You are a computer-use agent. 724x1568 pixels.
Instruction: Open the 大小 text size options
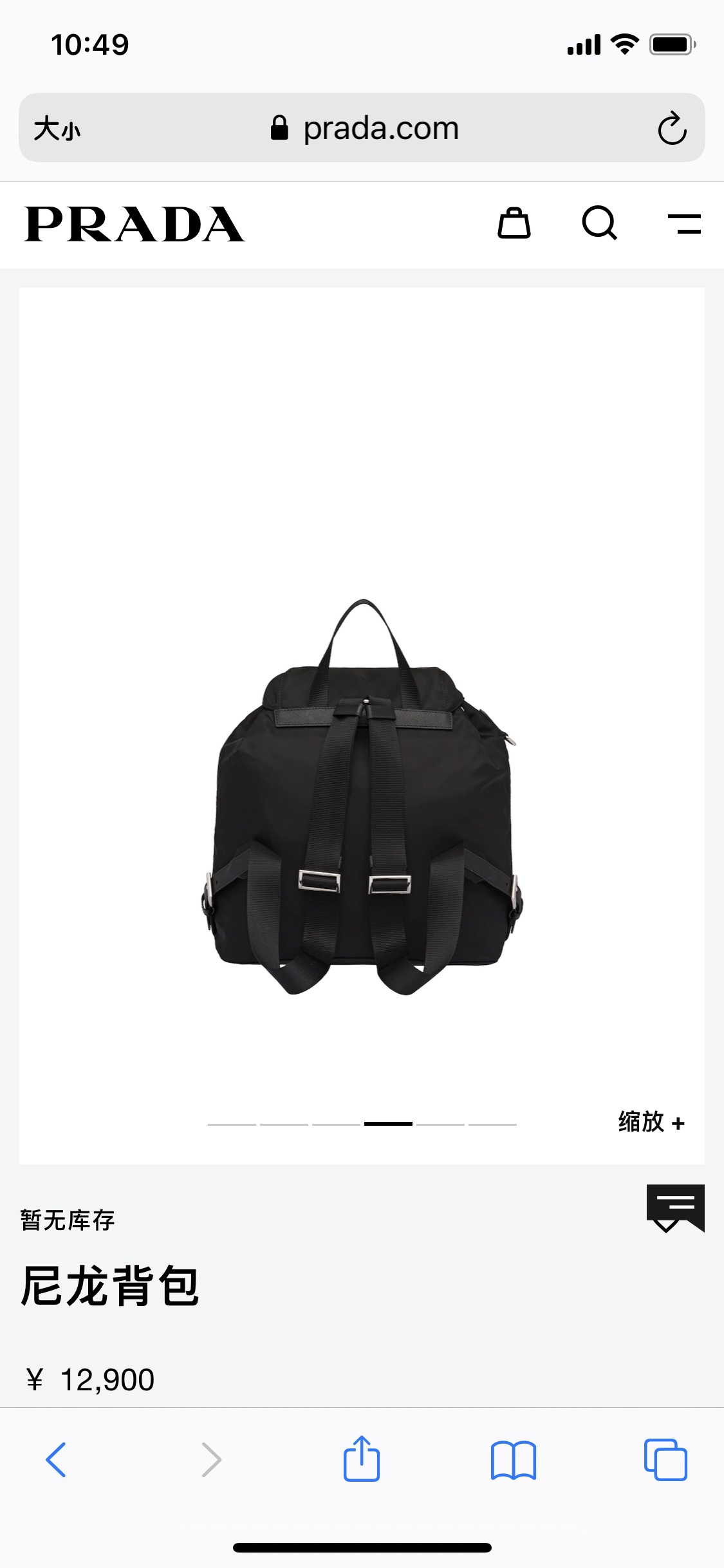pyautogui.click(x=57, y=128)
